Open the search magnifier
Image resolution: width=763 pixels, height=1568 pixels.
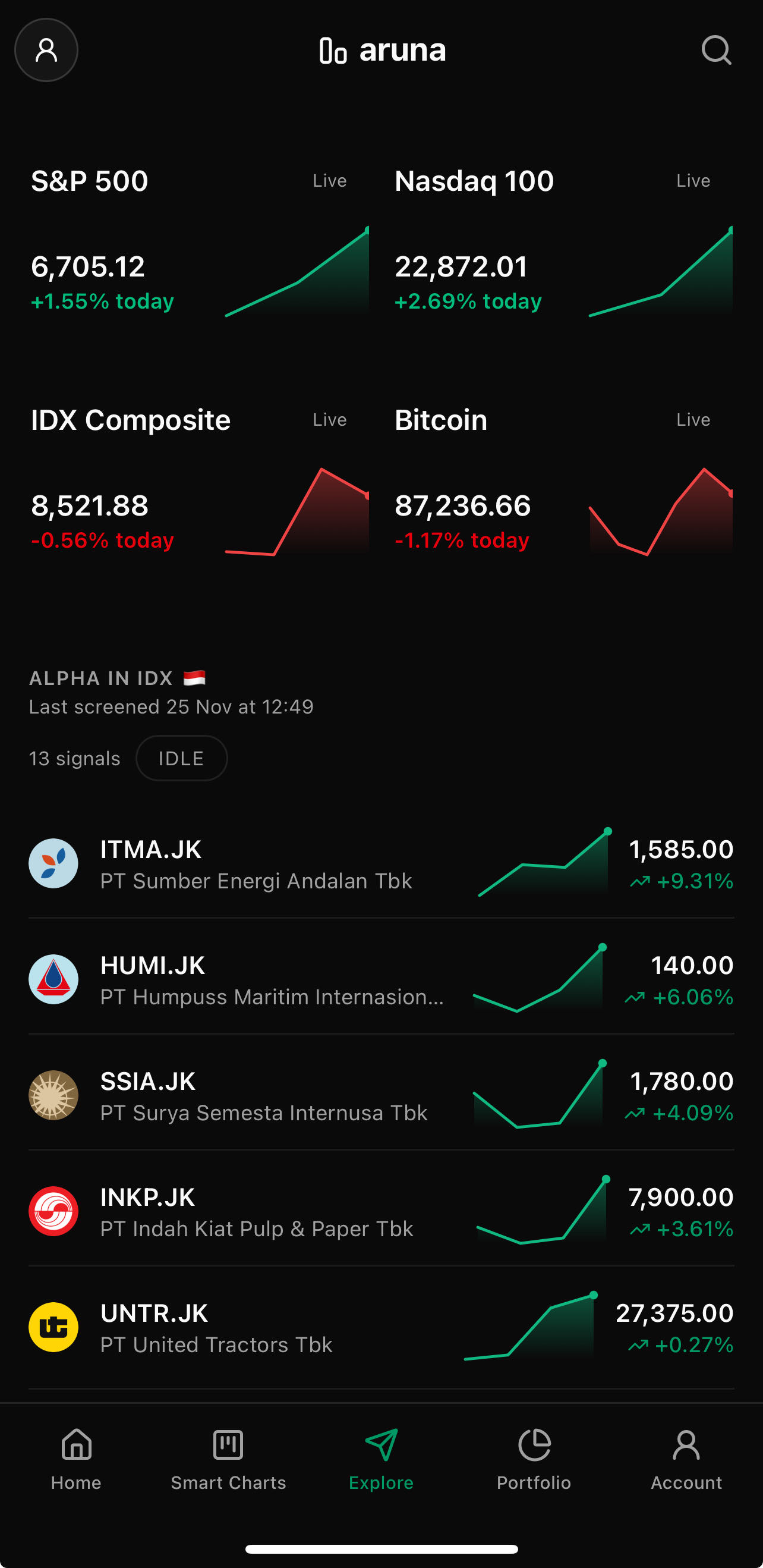tap(715, 50)
